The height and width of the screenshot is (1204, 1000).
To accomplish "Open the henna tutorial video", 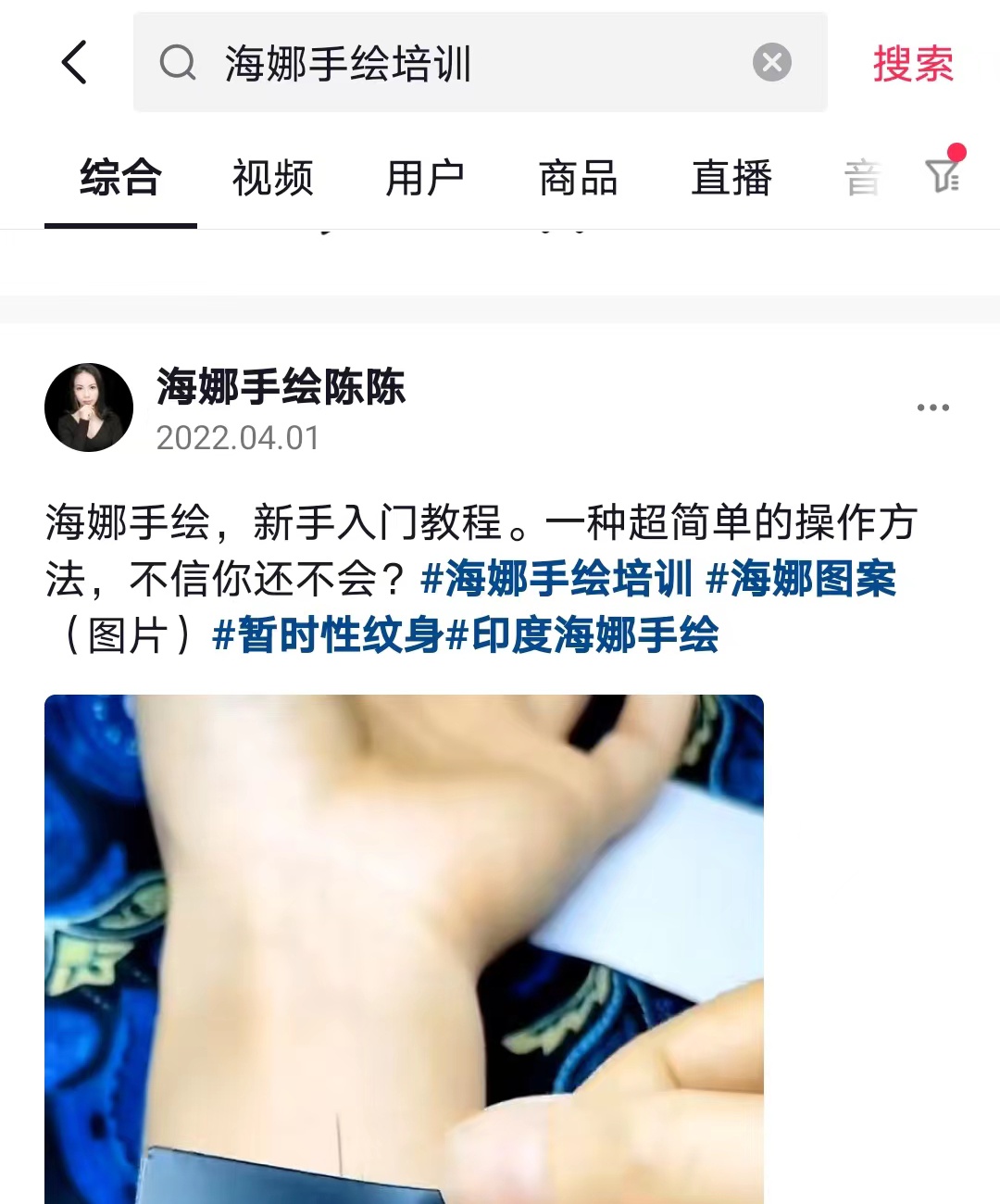I will click(x=404, y=945).
